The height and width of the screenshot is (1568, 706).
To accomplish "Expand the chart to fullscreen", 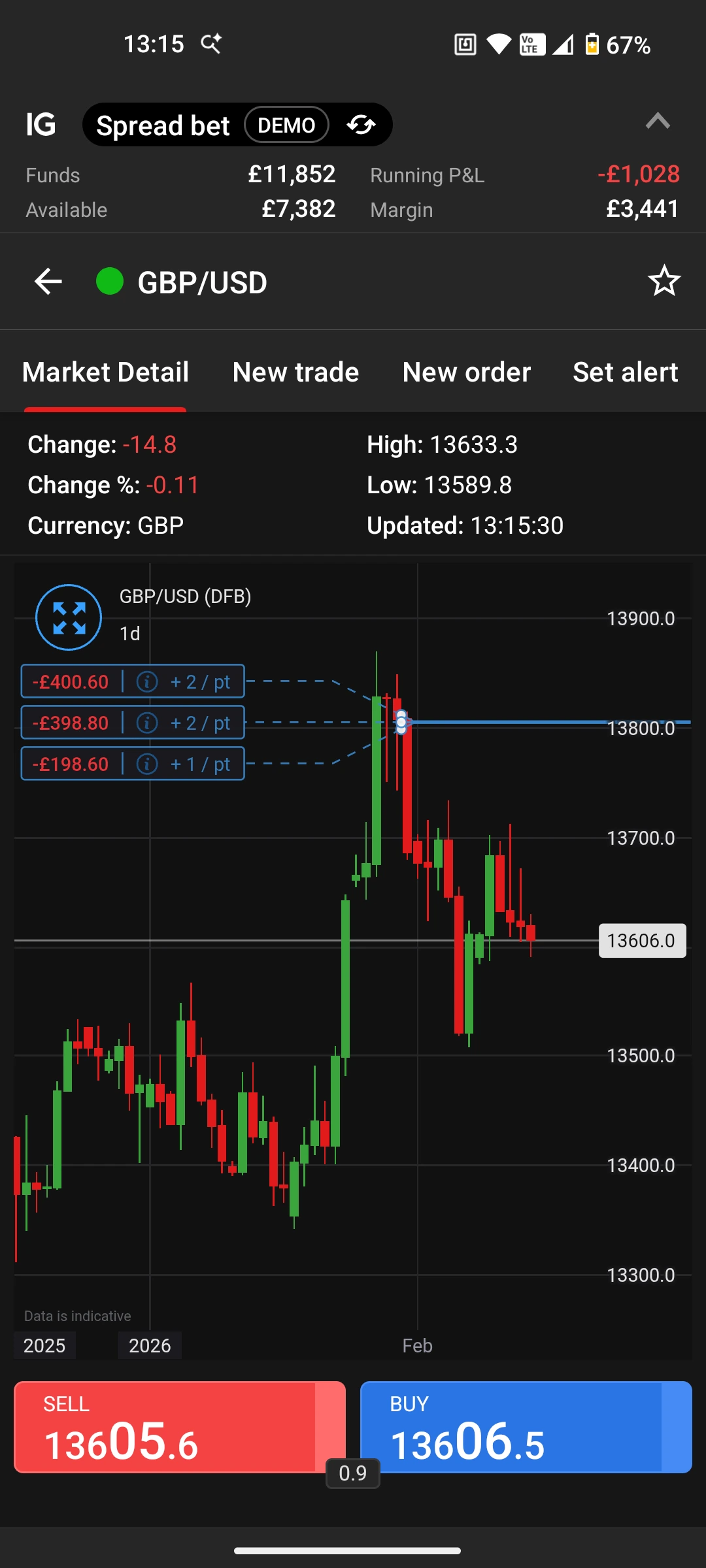I will click(68, 616).
